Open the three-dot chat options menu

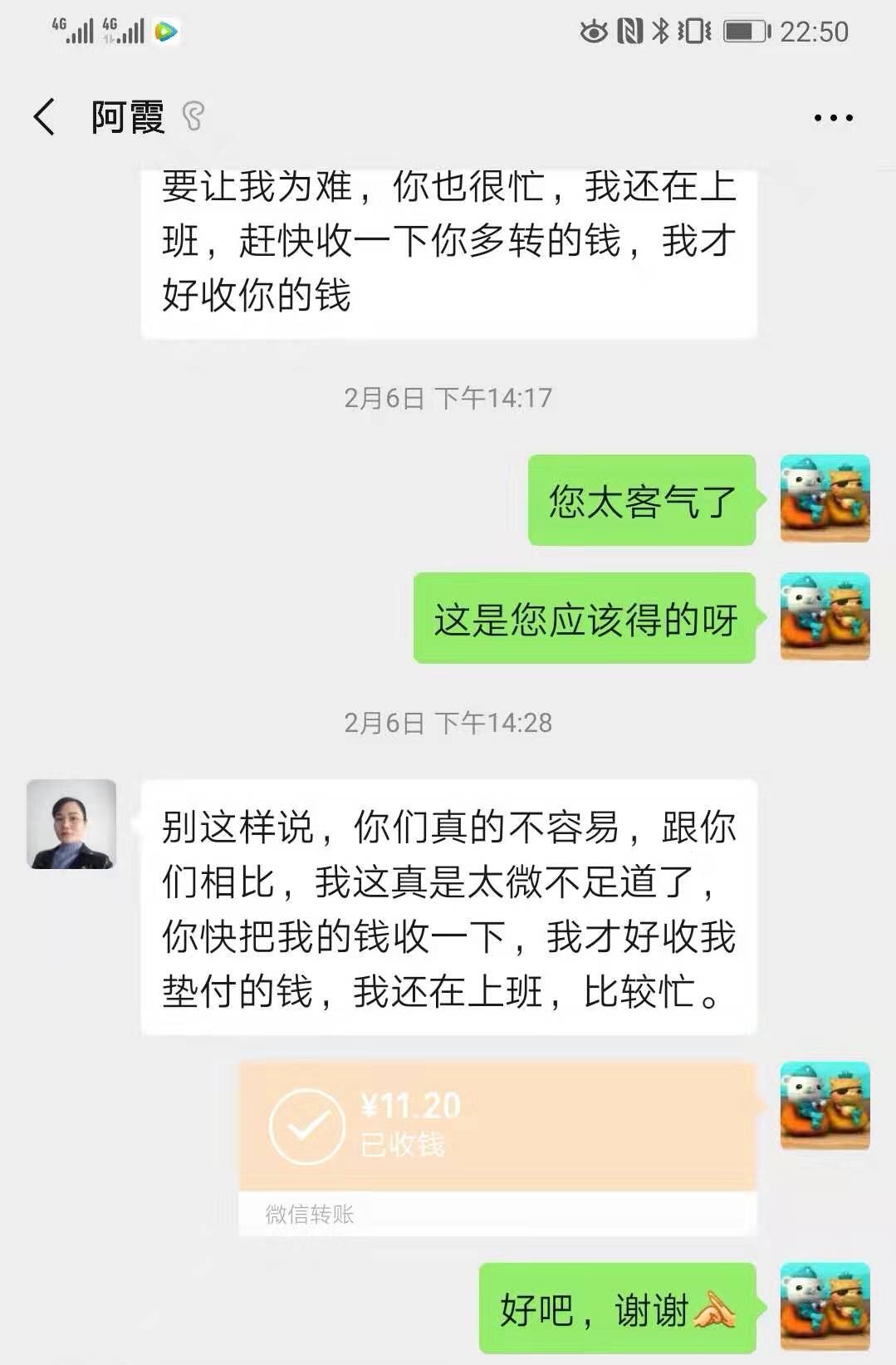pyautogui.click(x=833, y=118)
